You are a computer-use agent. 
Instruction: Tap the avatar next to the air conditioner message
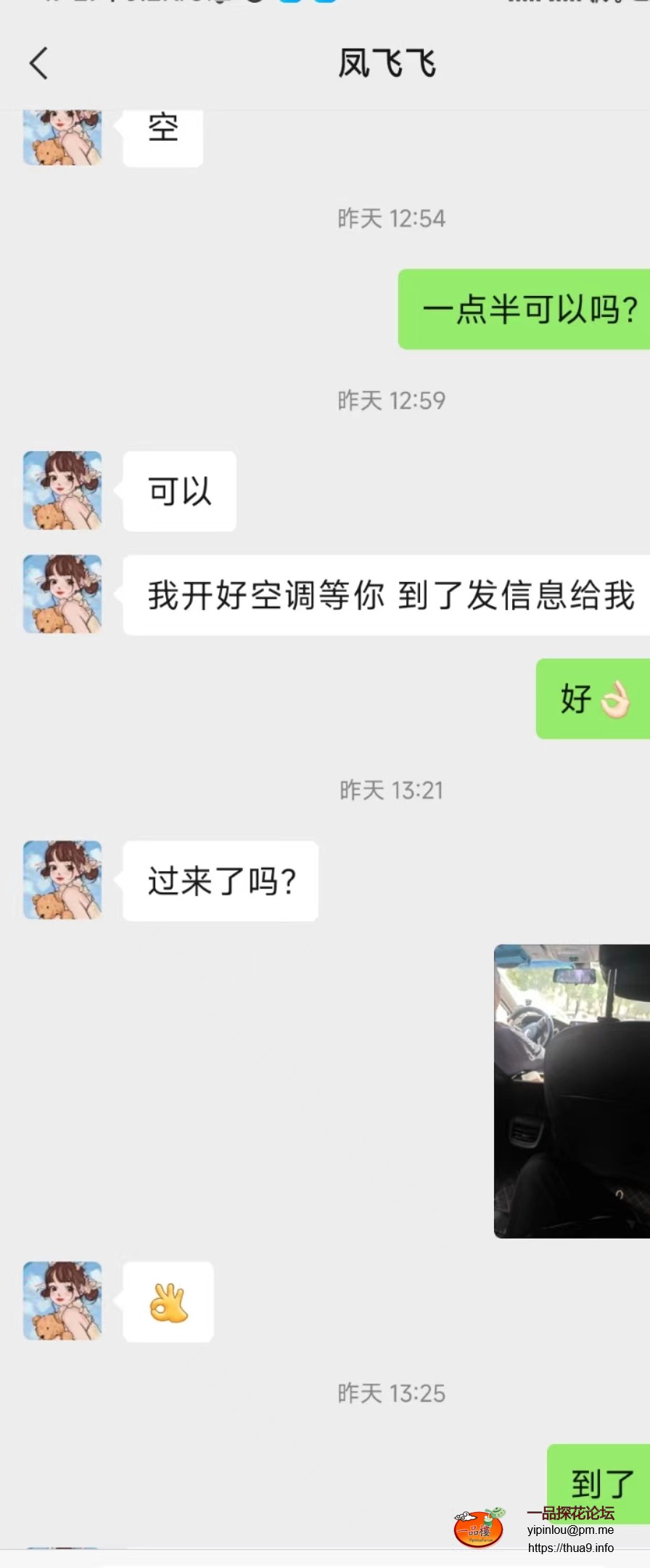(x=62, y=594)
